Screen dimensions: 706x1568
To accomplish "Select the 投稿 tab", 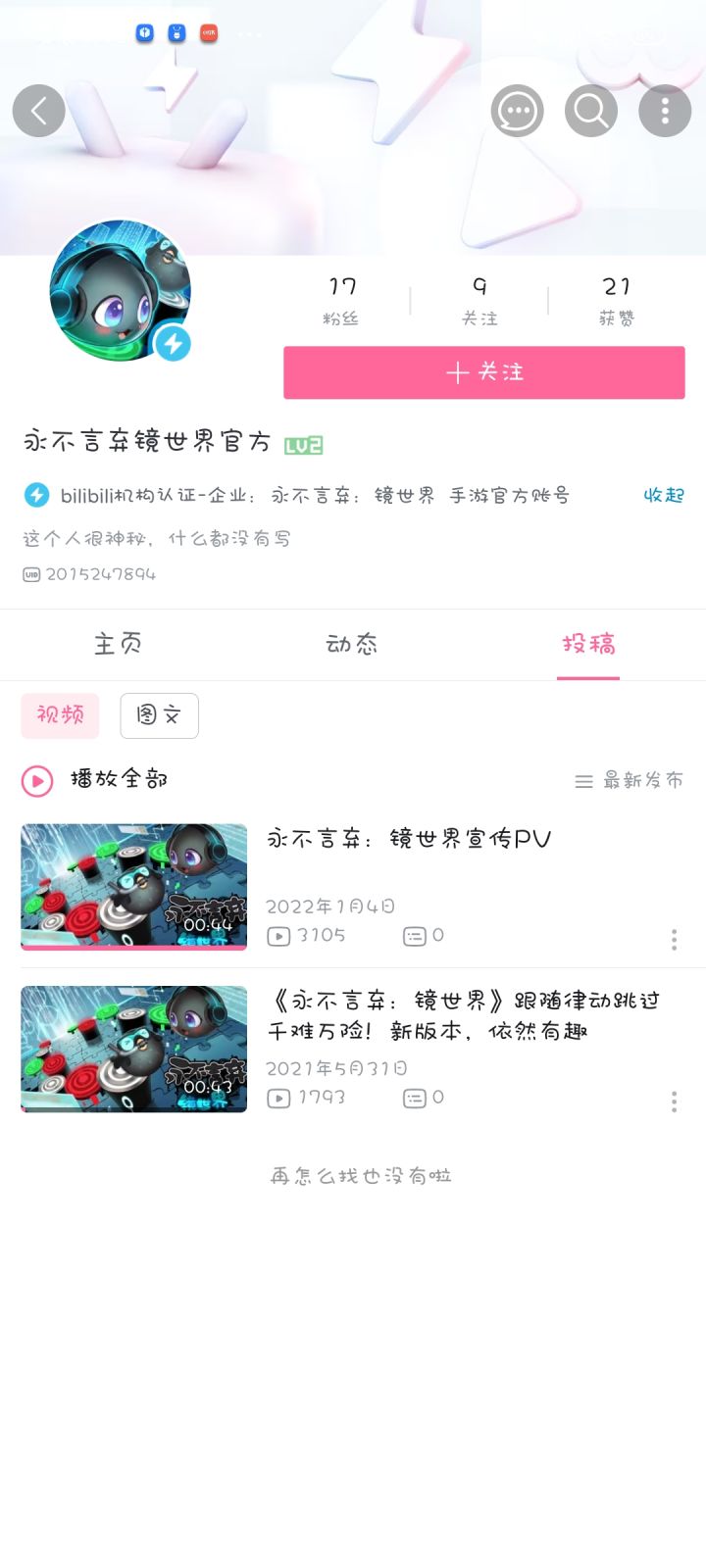I will coord(588,644).
